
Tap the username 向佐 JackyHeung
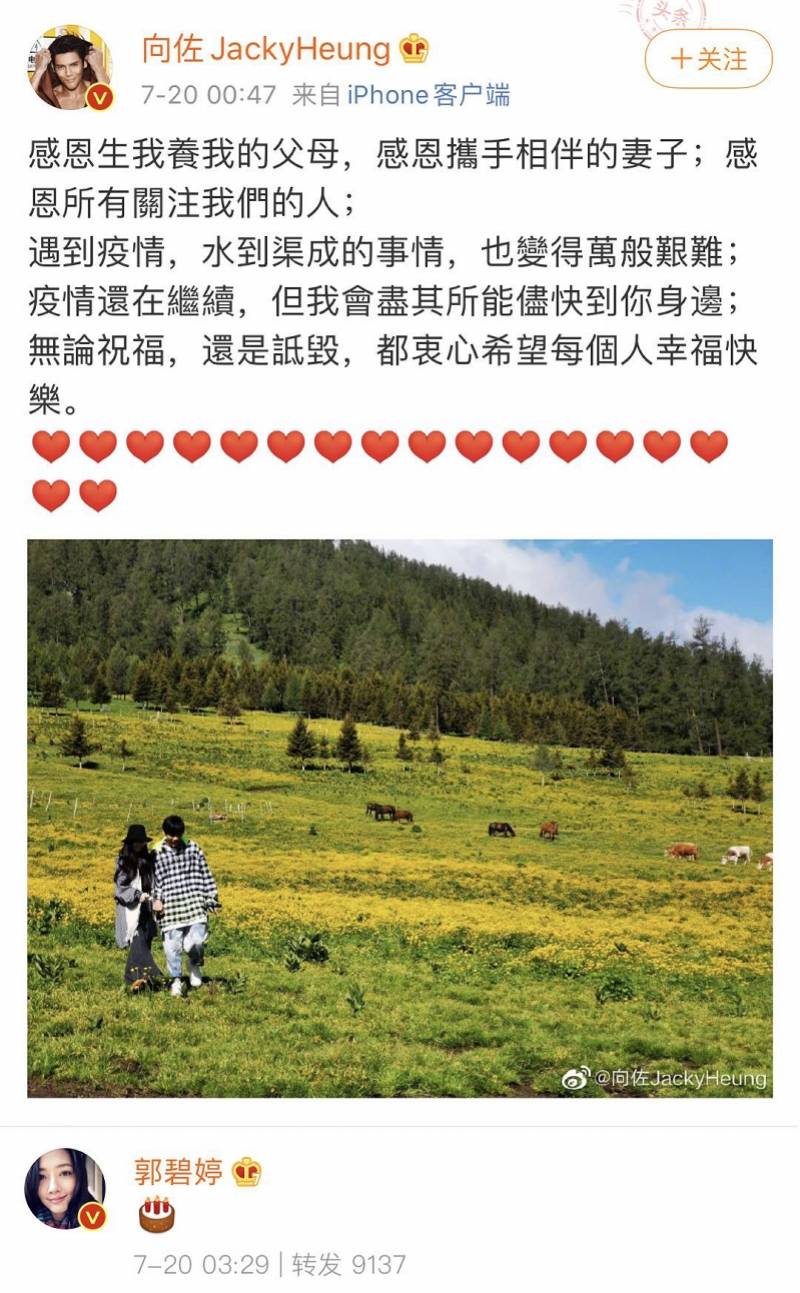point(264,48)
